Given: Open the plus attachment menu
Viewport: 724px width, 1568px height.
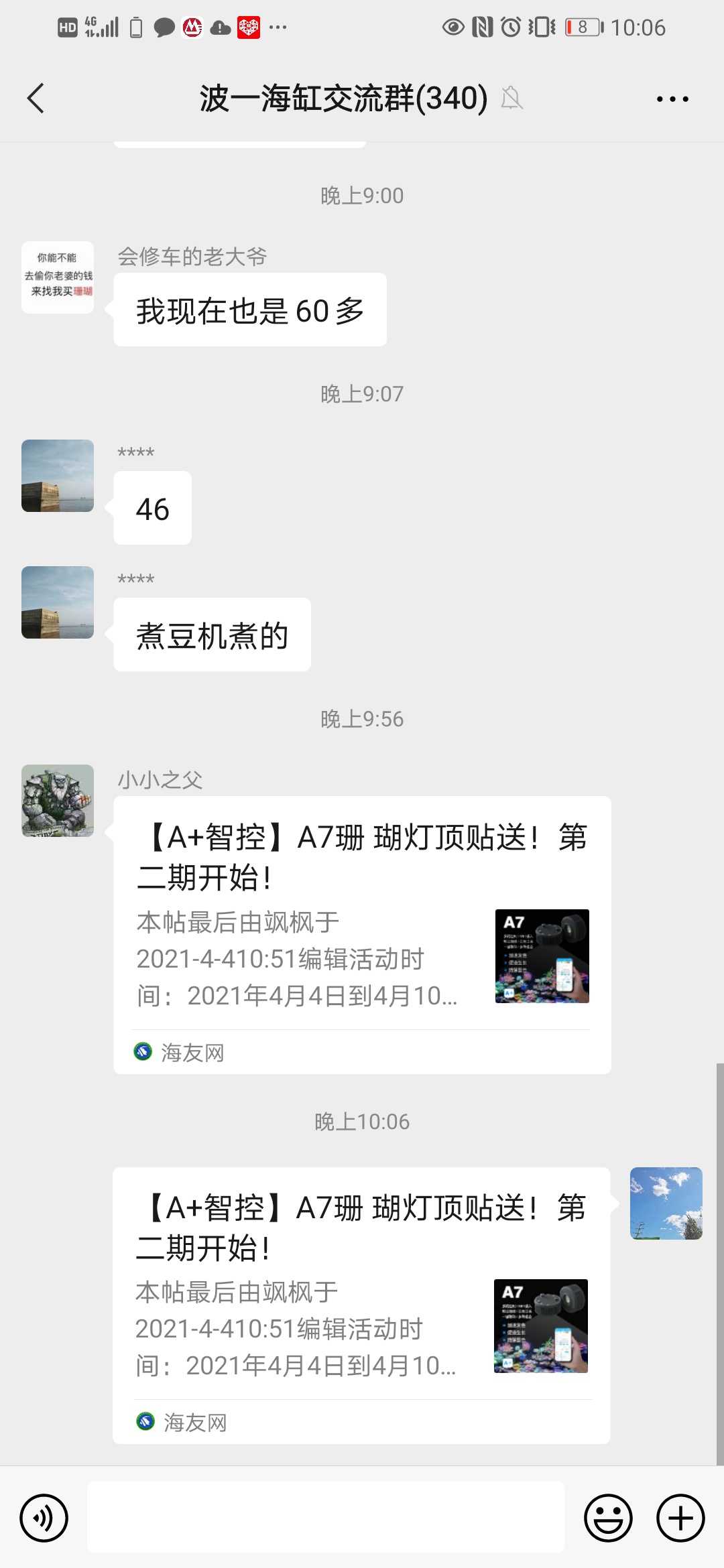Looking at the screenshot, I should 680,1518.
